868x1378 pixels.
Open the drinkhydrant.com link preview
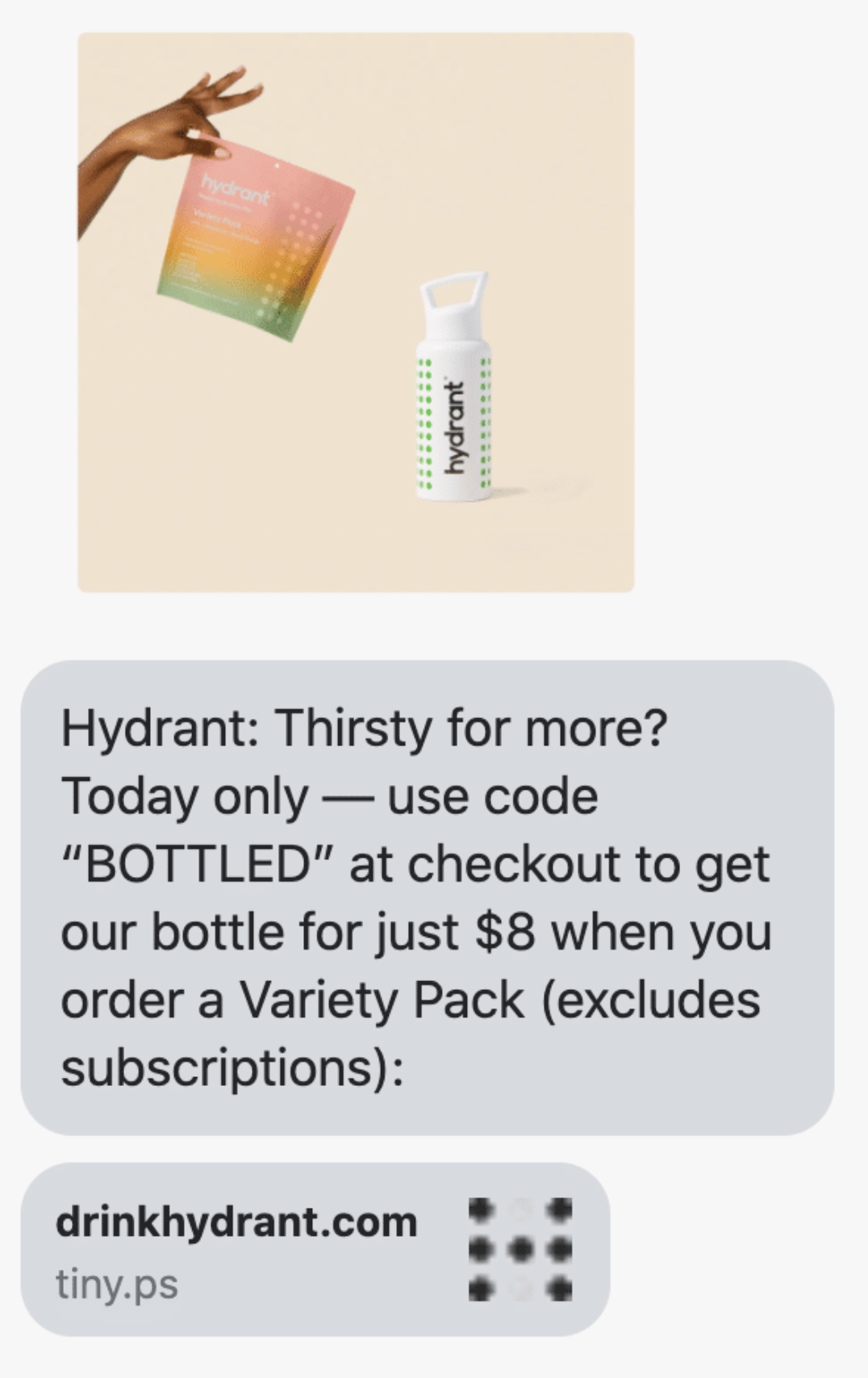315,1249
